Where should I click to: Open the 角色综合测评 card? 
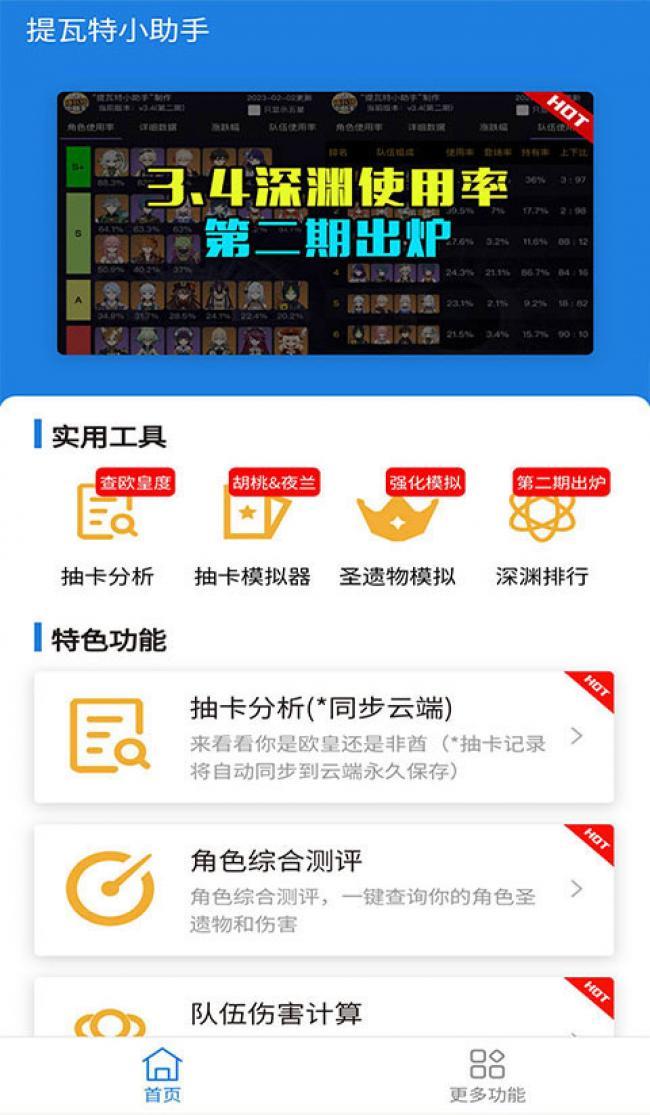tap(324, 889)
